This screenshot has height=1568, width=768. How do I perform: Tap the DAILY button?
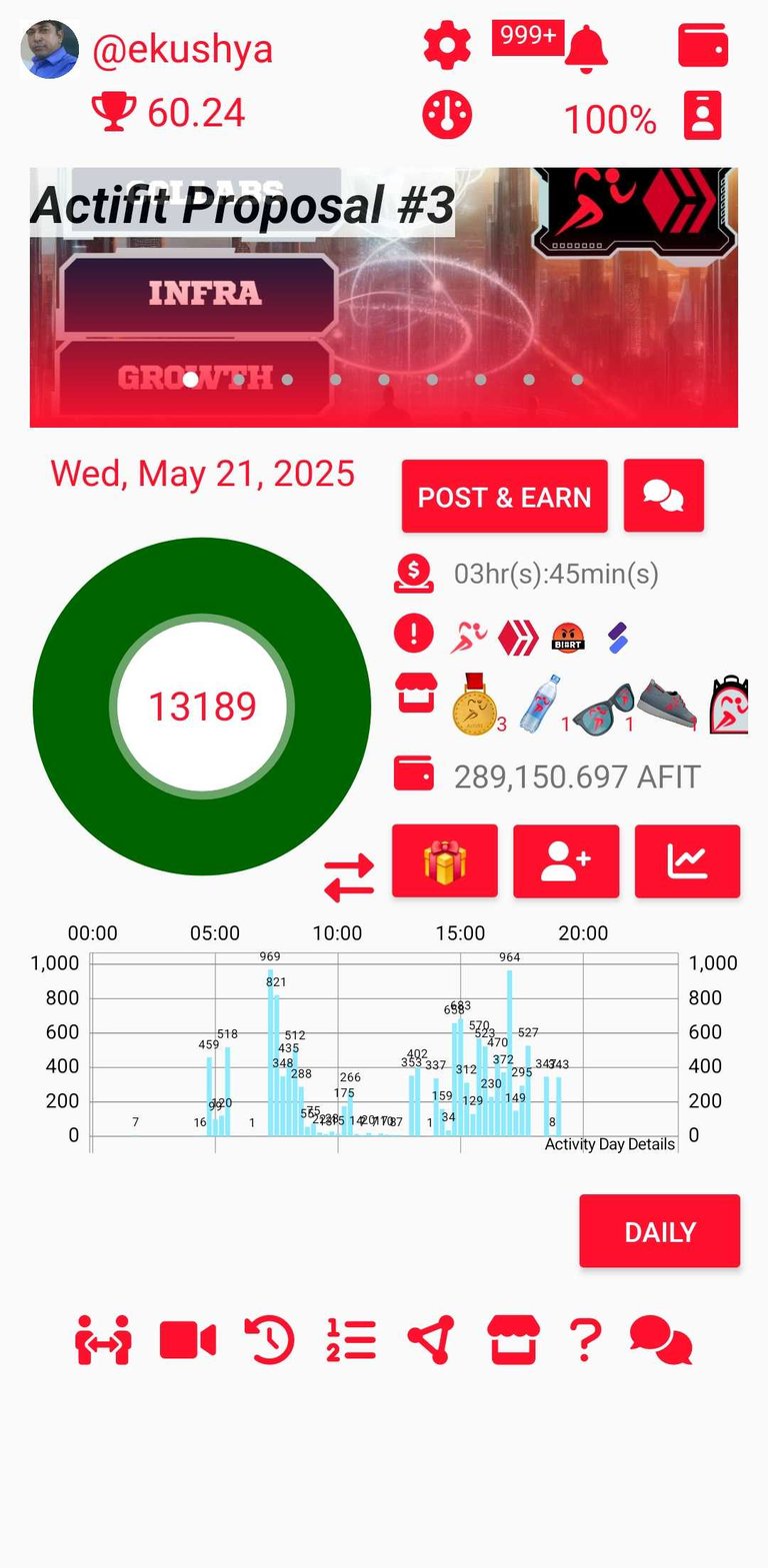click(x=660, y=1231)
